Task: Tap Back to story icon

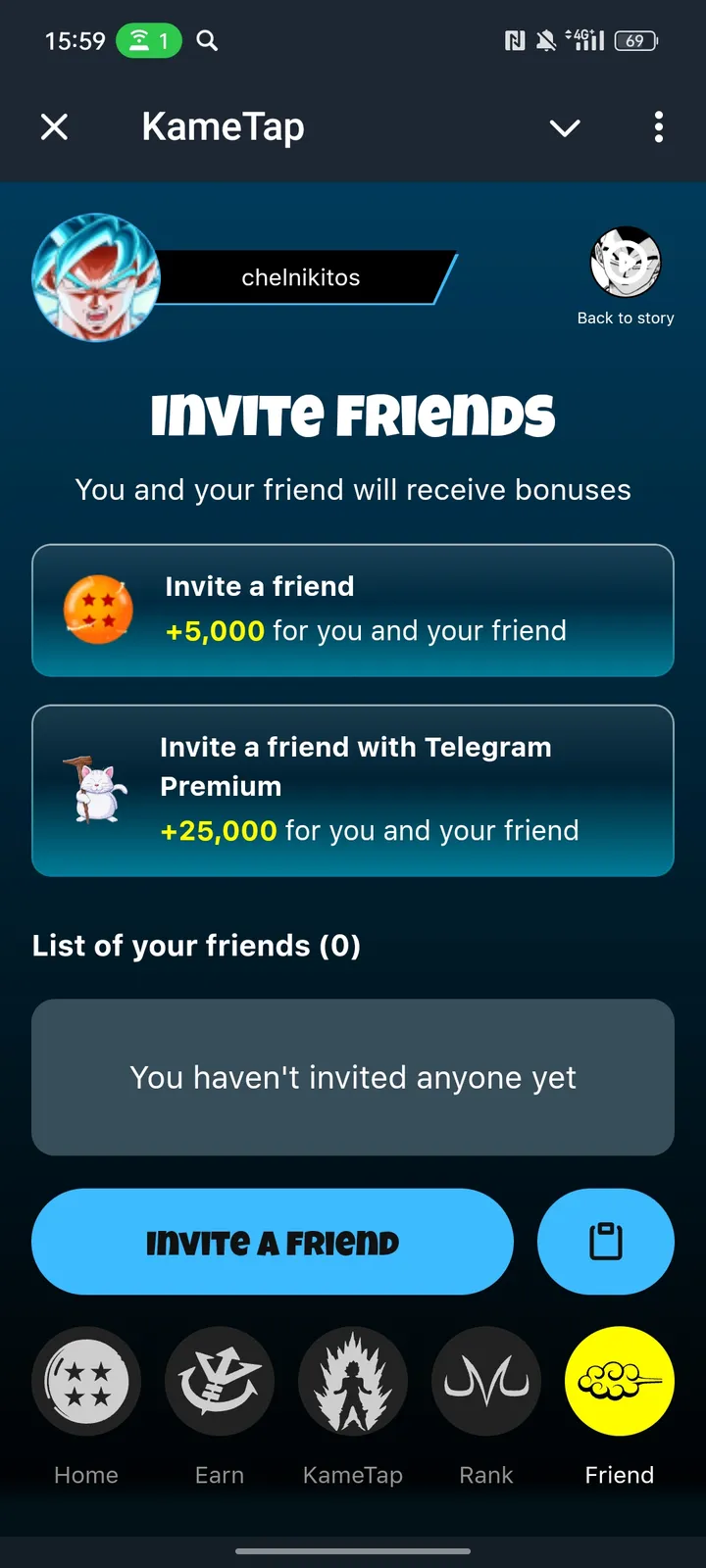Action: (626, 263)
